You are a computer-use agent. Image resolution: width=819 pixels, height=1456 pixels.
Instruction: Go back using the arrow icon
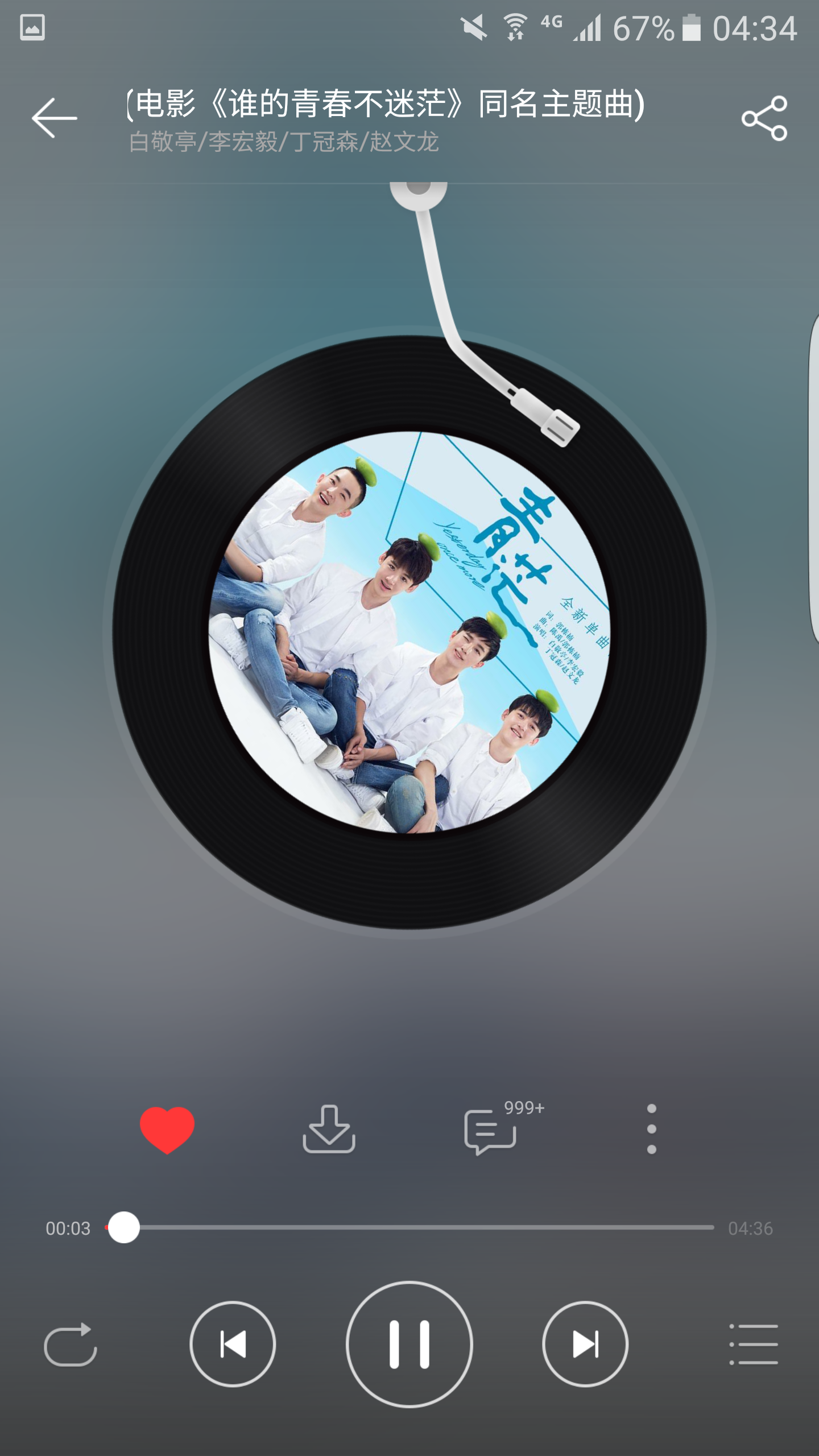coord(55,118)
